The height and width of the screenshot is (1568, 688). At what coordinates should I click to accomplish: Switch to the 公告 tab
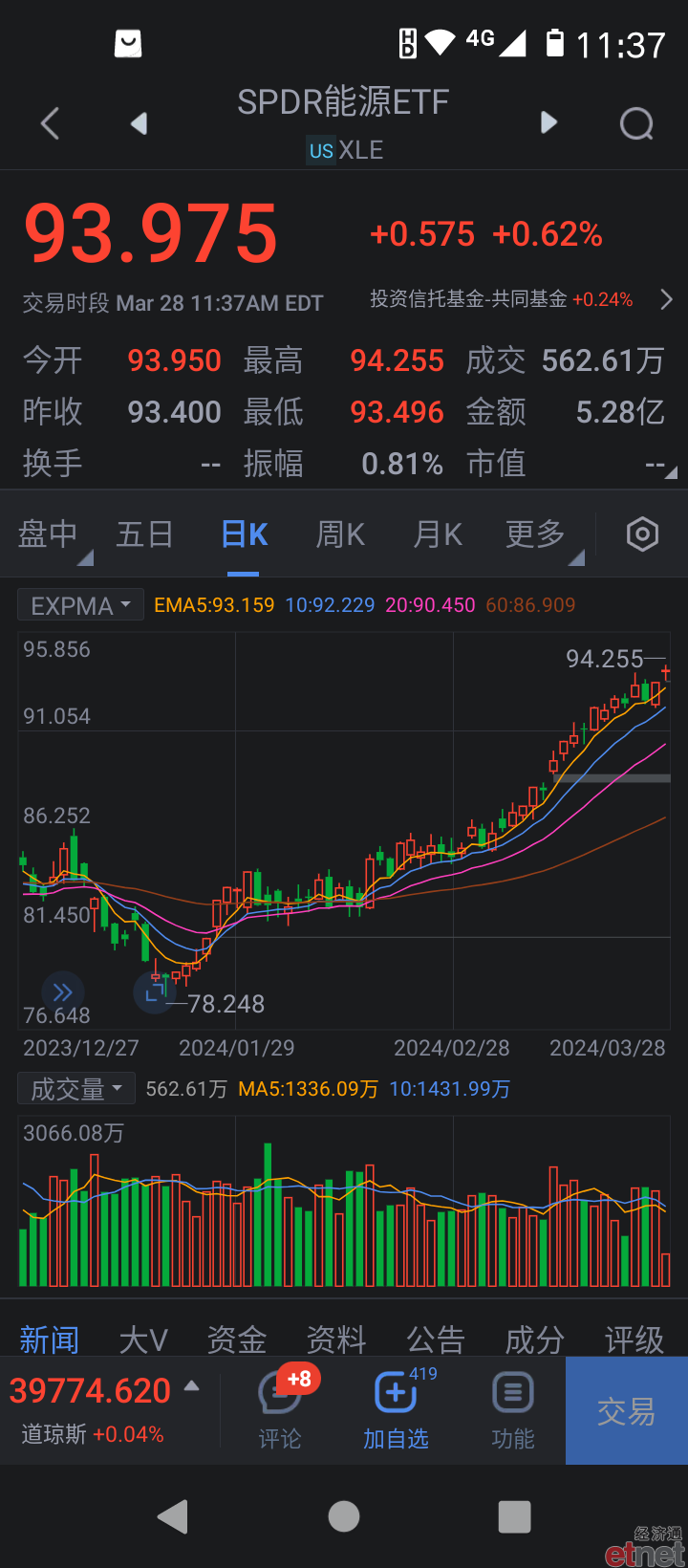click(x=436, y=1339)
